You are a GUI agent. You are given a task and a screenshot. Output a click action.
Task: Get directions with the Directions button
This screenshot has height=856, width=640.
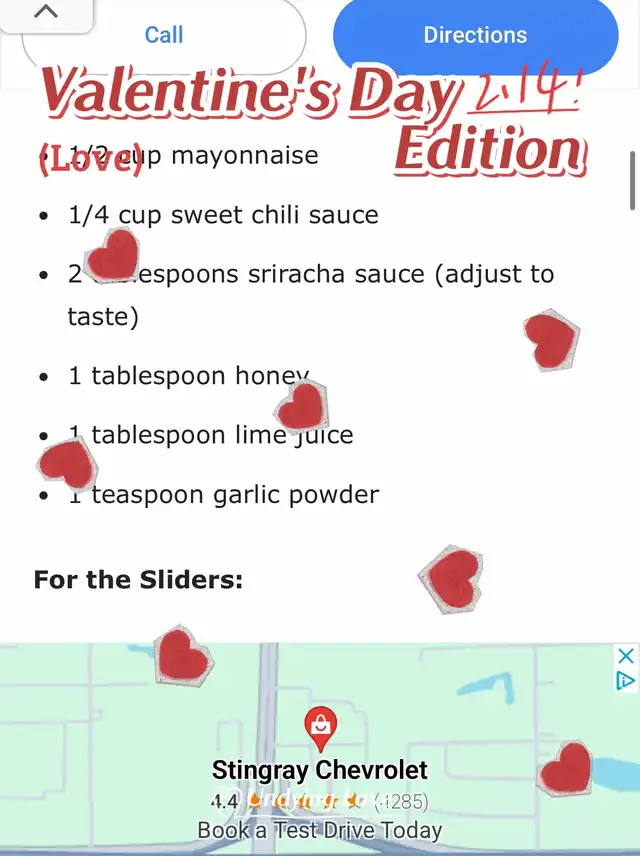click(475, 35)
